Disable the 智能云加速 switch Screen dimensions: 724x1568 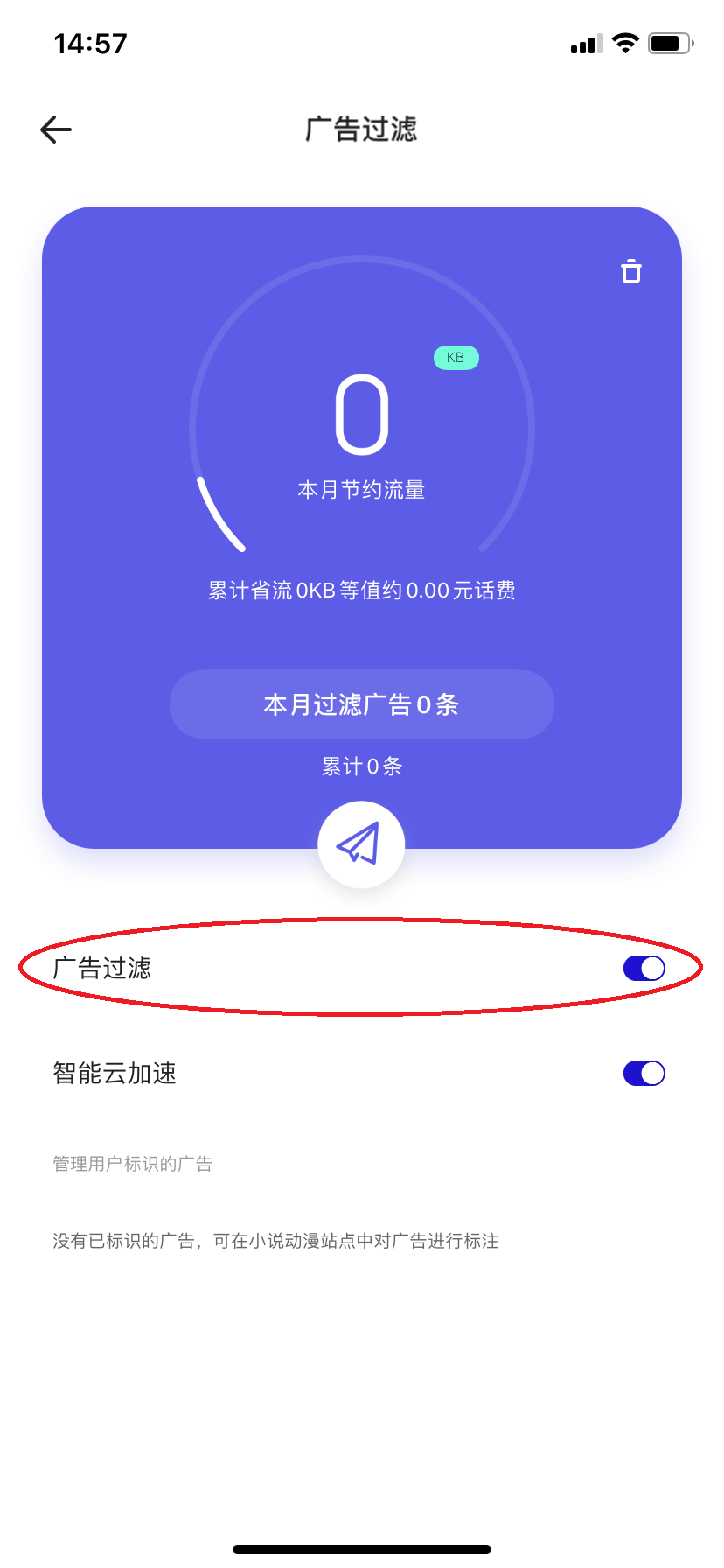(644, 1073)
